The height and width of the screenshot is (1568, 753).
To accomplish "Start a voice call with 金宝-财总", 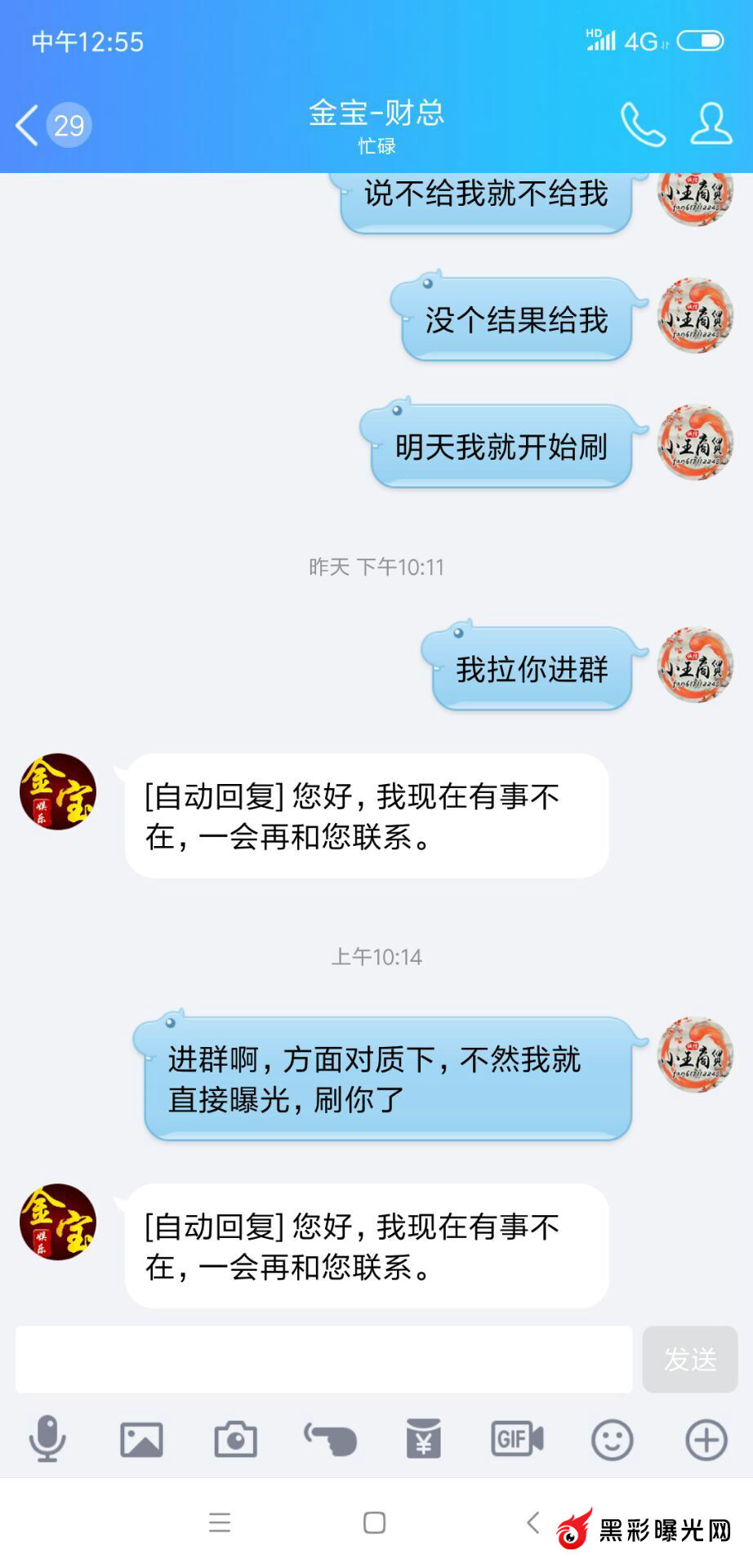I will (x=643, y=124).
